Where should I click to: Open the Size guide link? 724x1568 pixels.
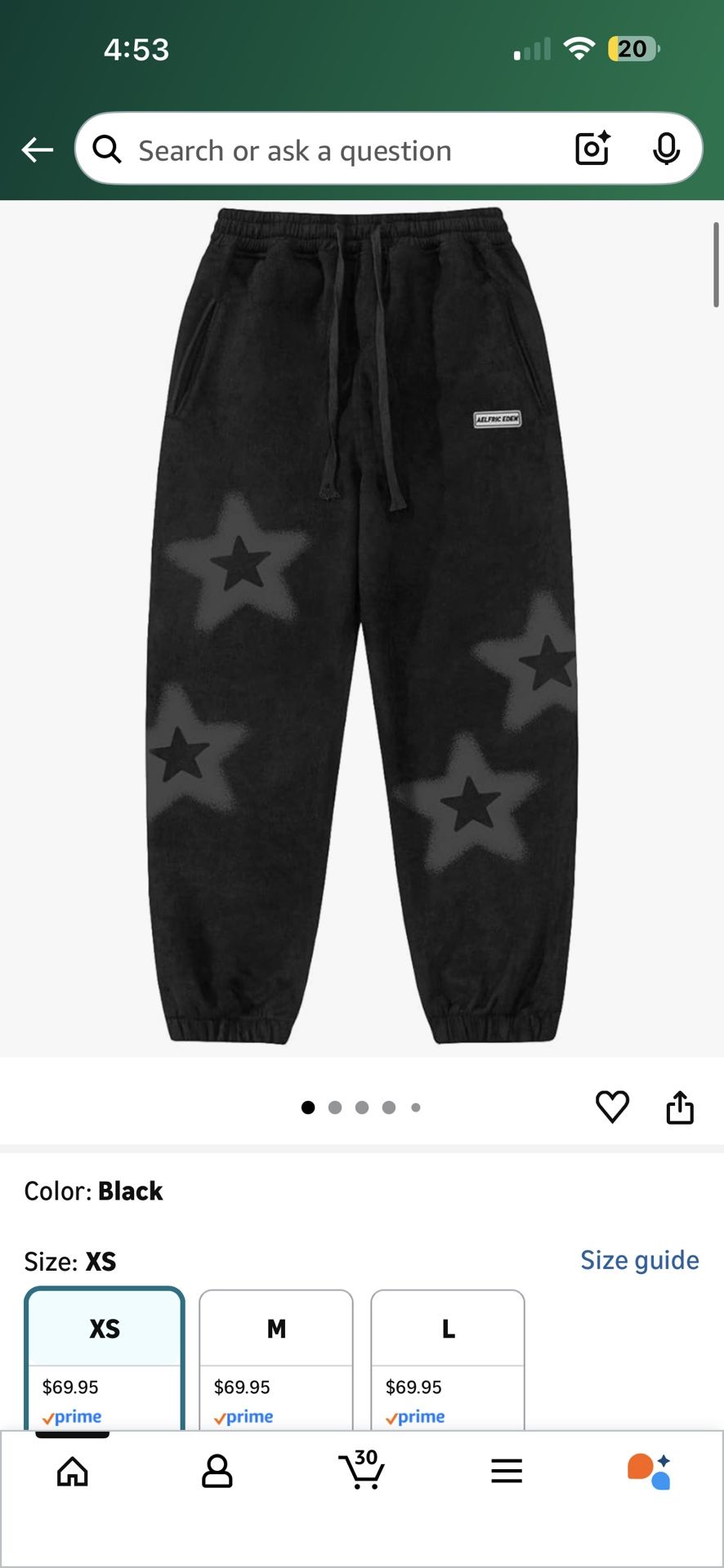[639, 1260]
